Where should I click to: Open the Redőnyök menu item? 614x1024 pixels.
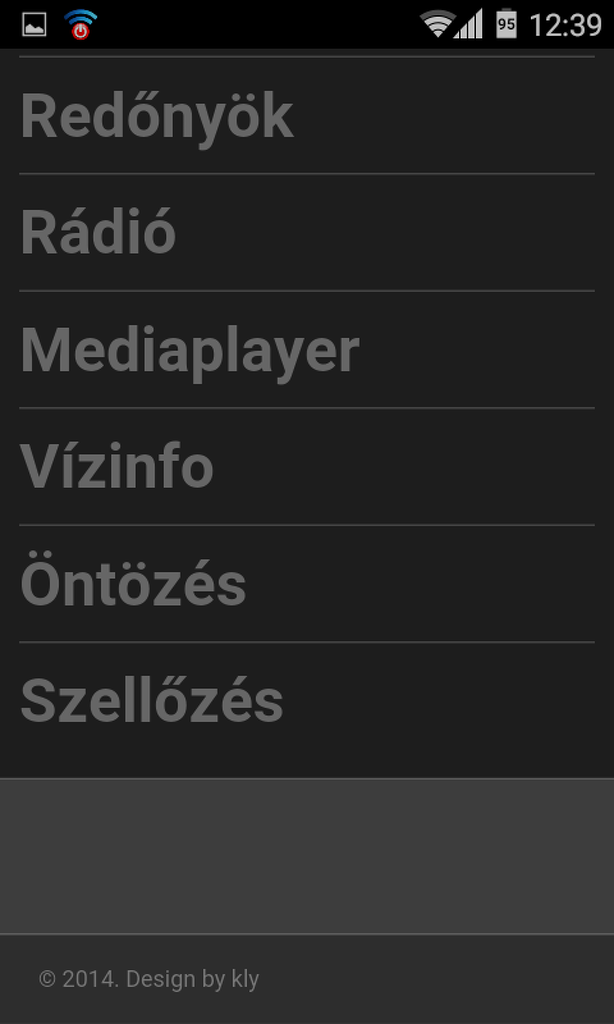coord(157,116)
